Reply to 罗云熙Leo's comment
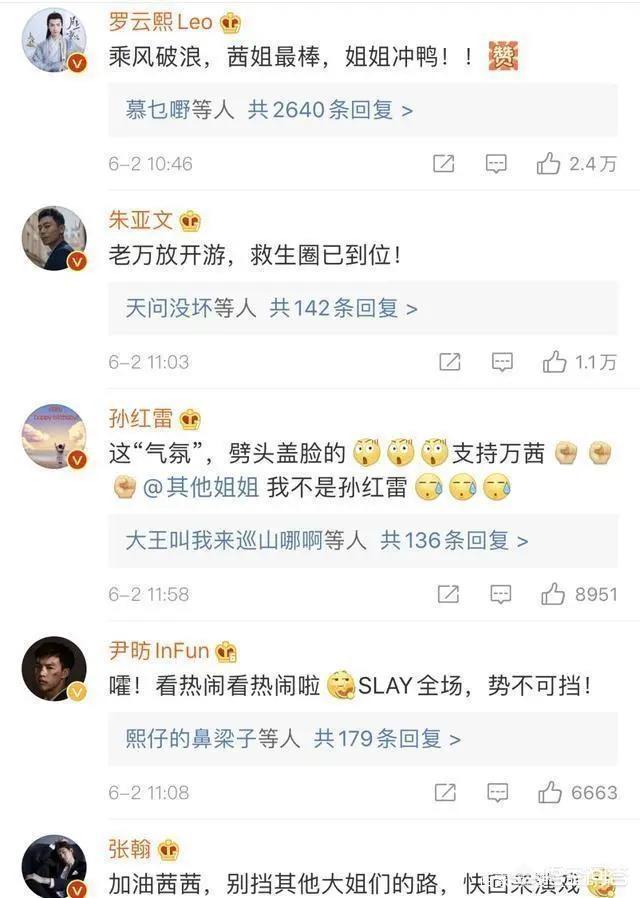This screenshot has height=898, width=640. point(496,164)
